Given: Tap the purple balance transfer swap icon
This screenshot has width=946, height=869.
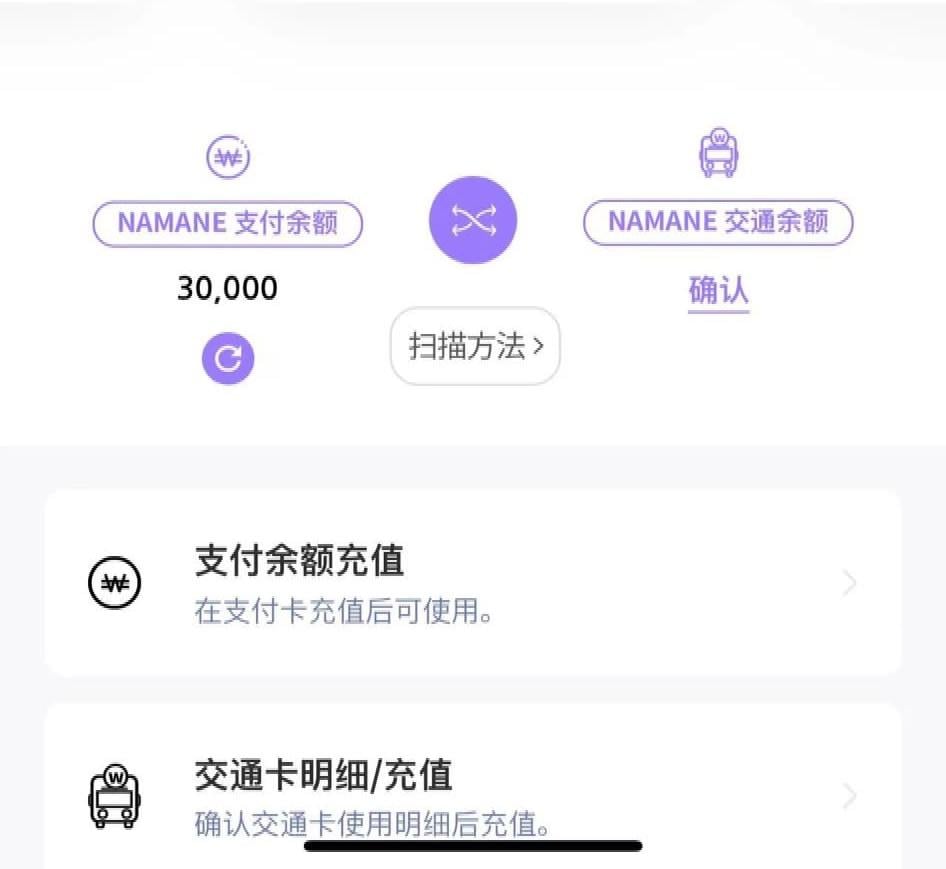Looking at the screenshot, I should point(473,221).
